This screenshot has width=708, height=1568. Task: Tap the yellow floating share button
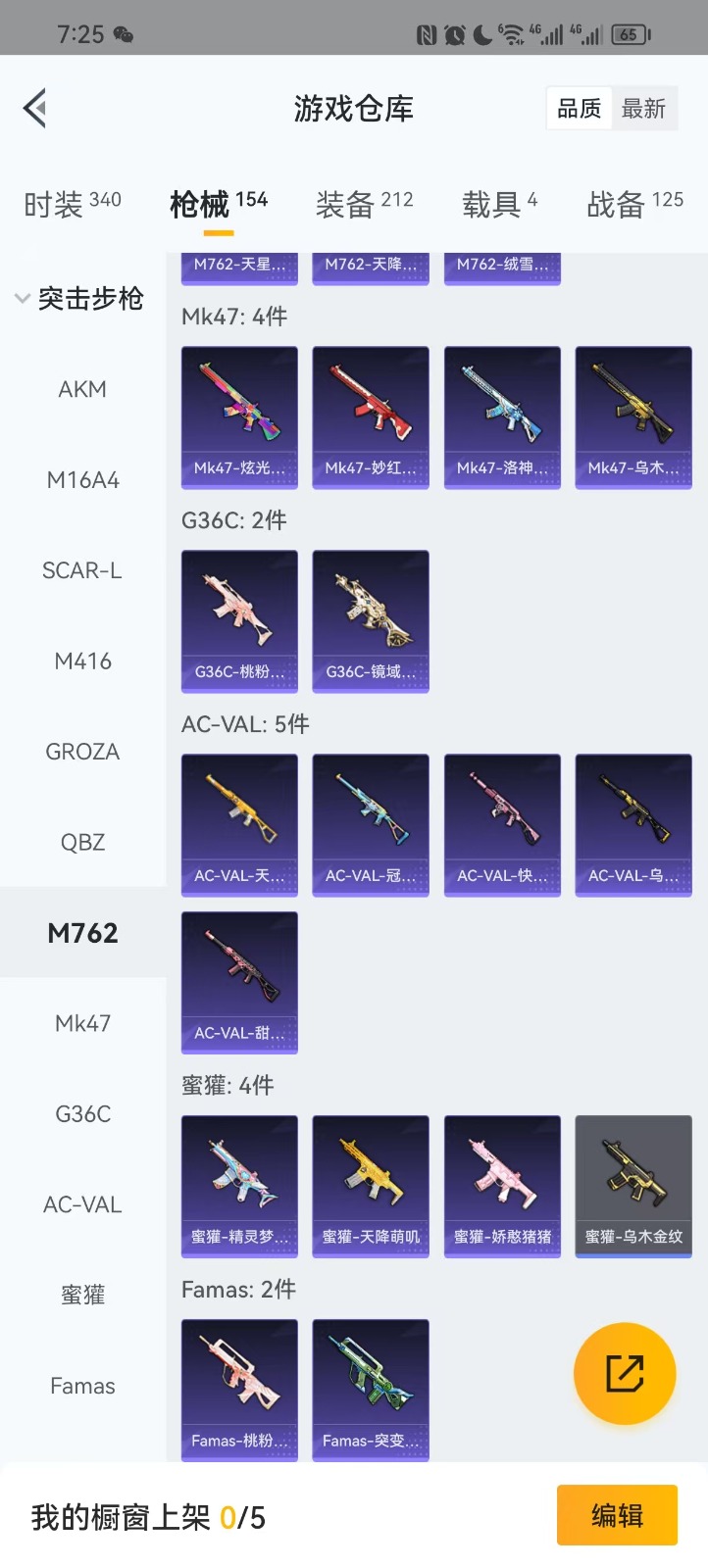click(625, 1373)
